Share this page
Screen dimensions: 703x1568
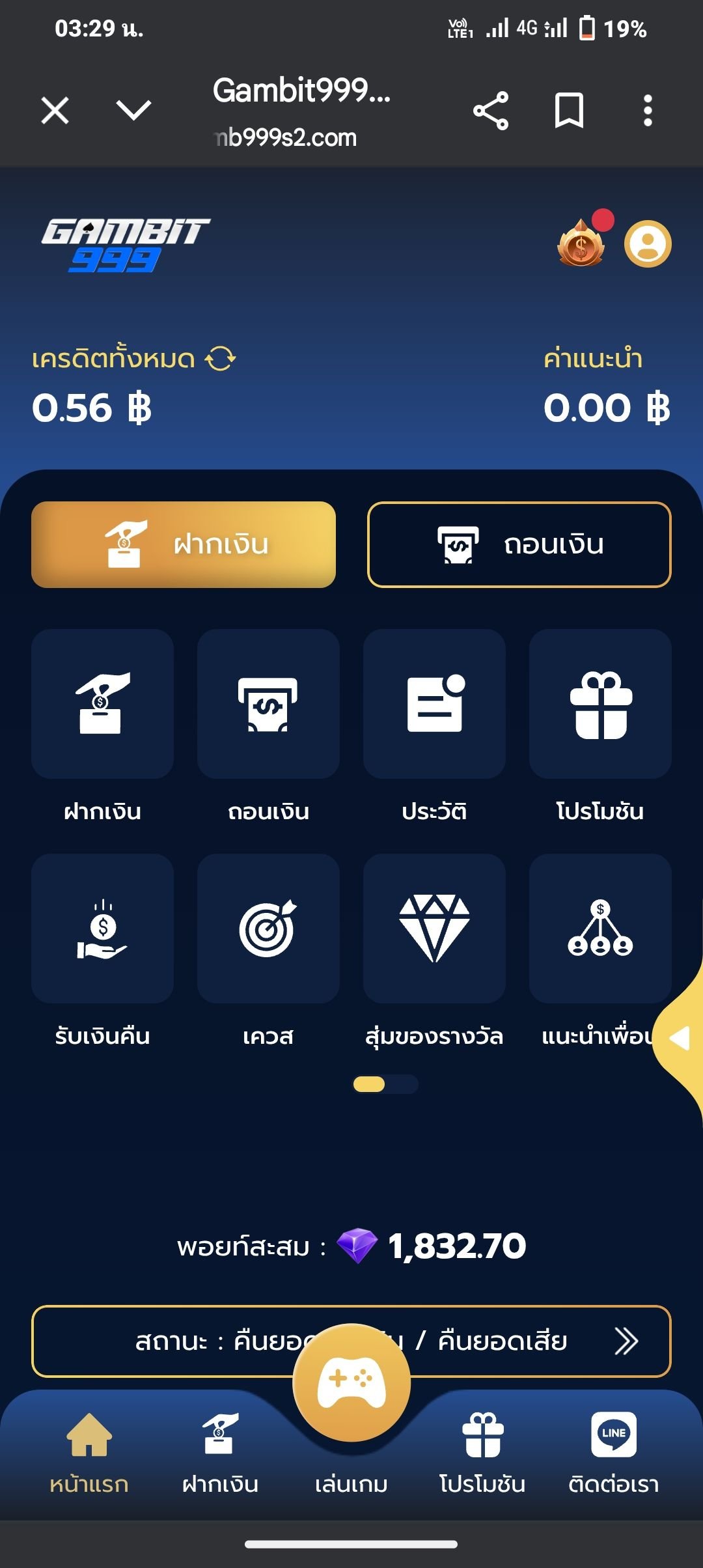point(491,111)
